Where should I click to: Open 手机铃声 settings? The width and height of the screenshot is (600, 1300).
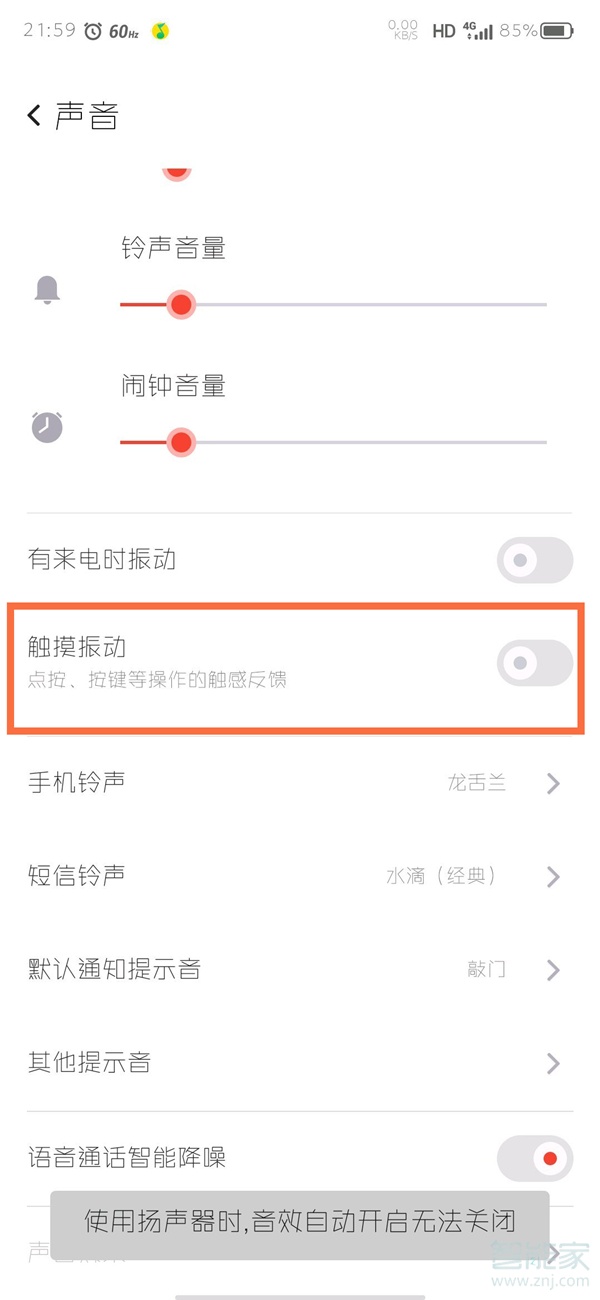pos(298,783)
